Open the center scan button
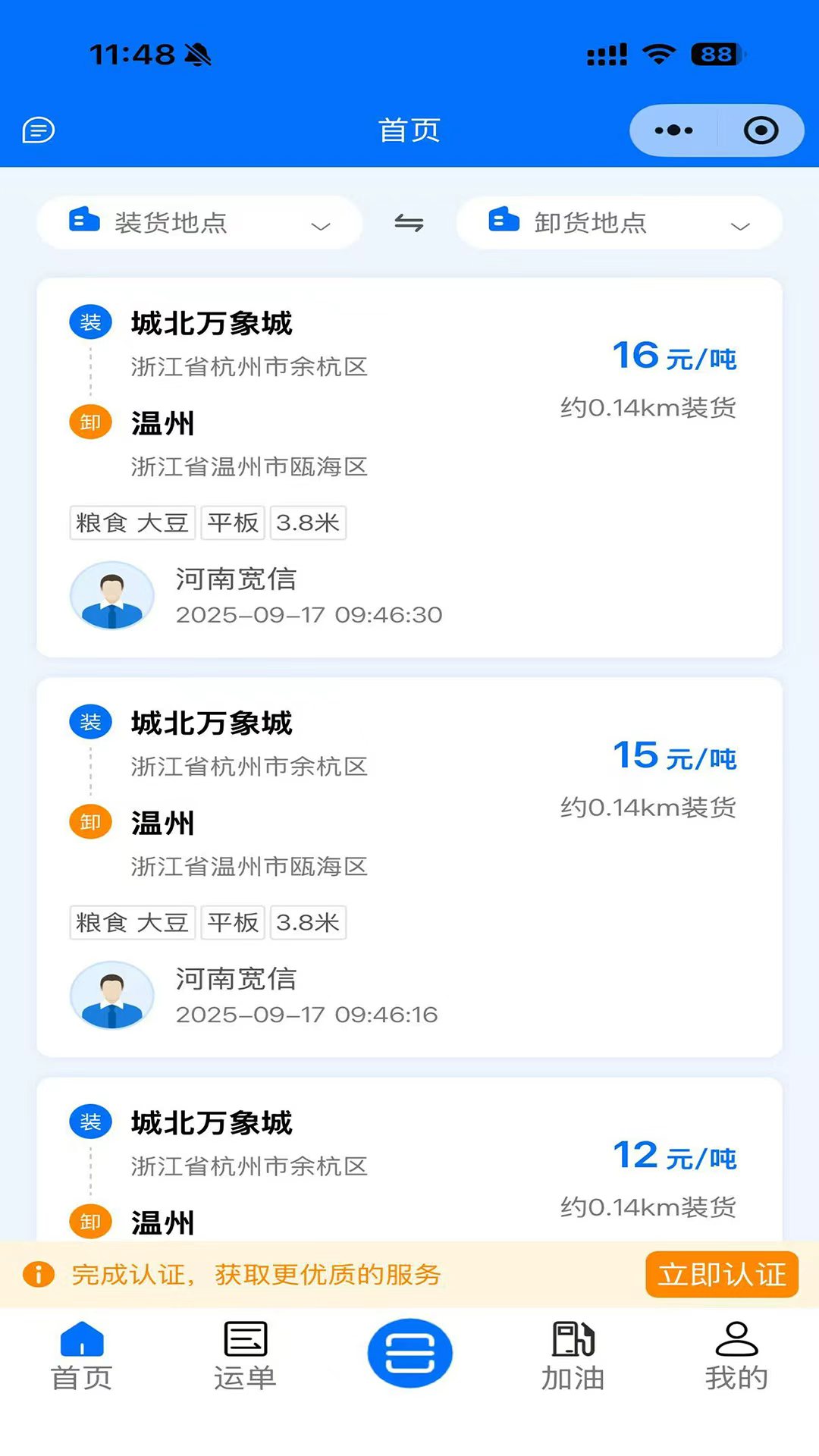 (409, 1354)
